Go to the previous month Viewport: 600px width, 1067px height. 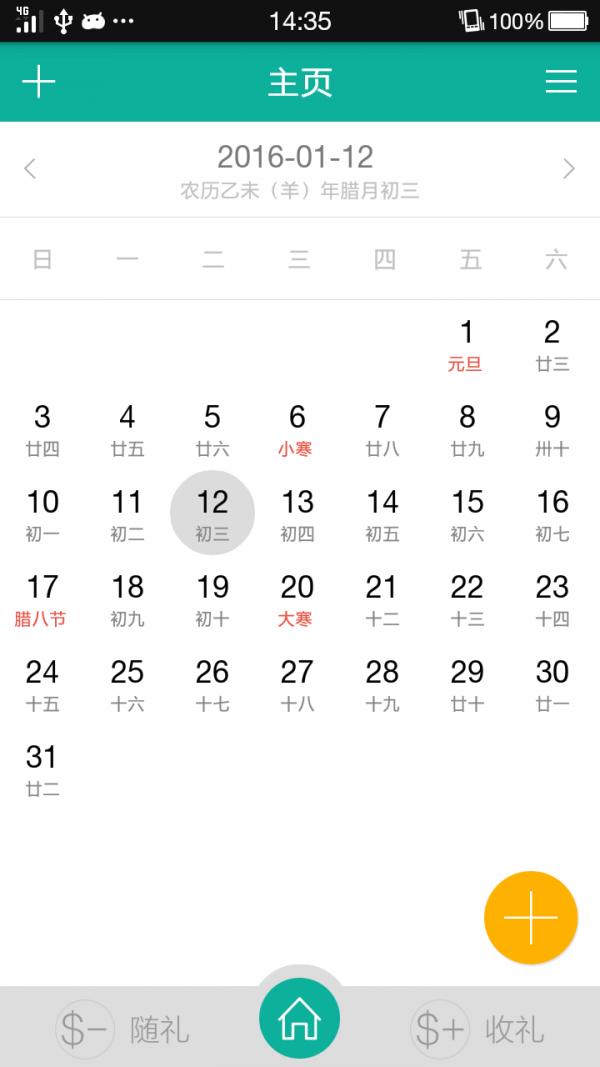coord(30,169)
